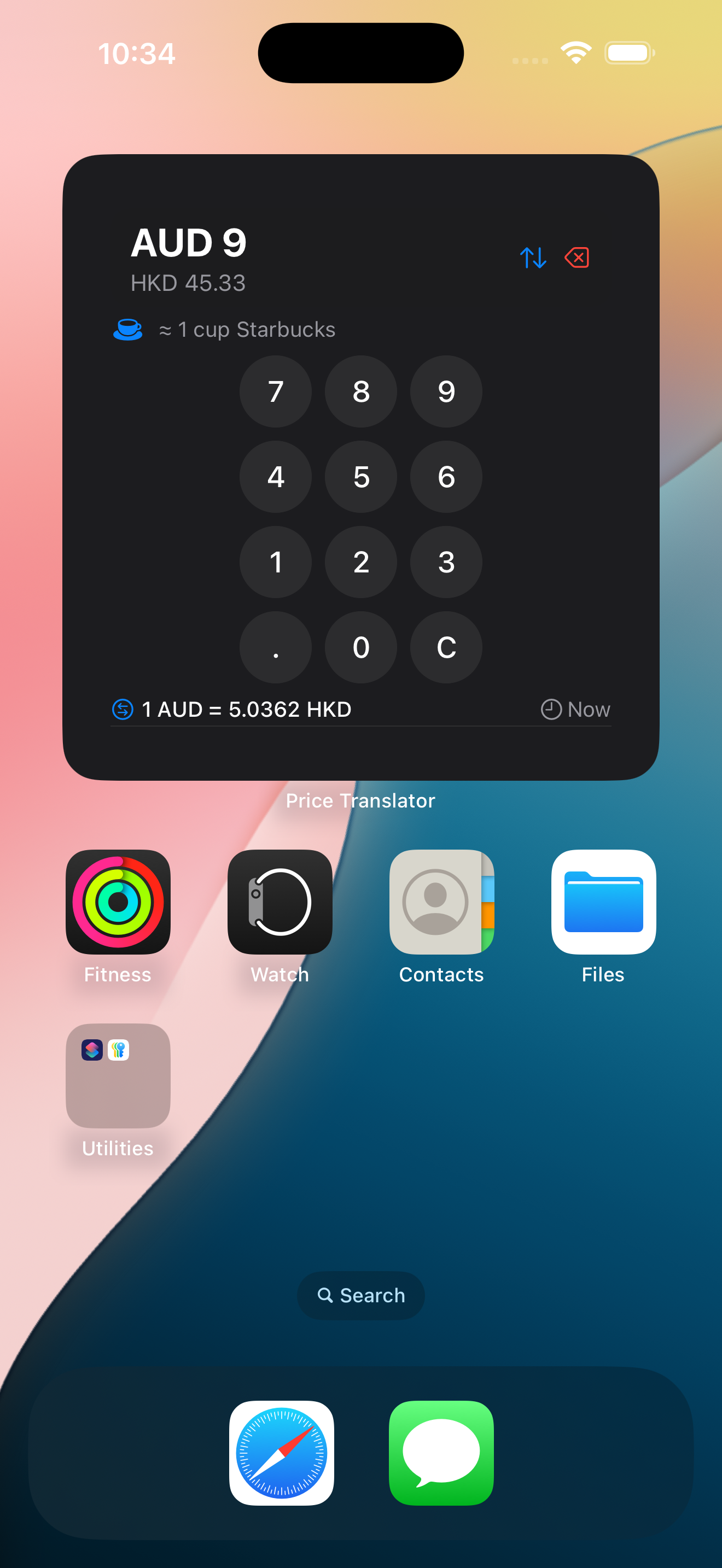This screenshot has height=1568, width=722.
Task: Open the Contacts app
Action: point(441,902)
